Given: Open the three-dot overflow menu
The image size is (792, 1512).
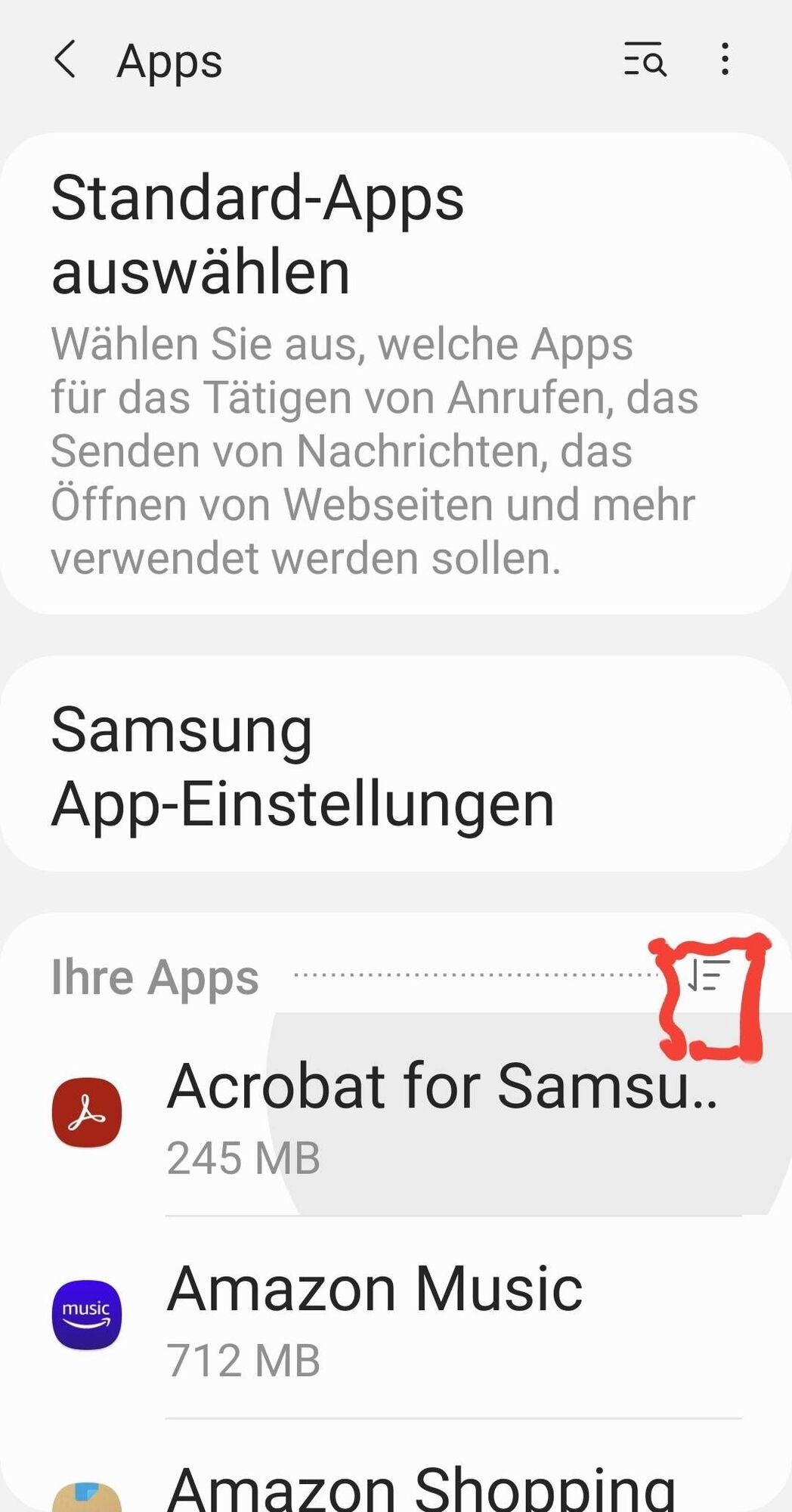Looking at the screenshot, I should coord(725,60).
